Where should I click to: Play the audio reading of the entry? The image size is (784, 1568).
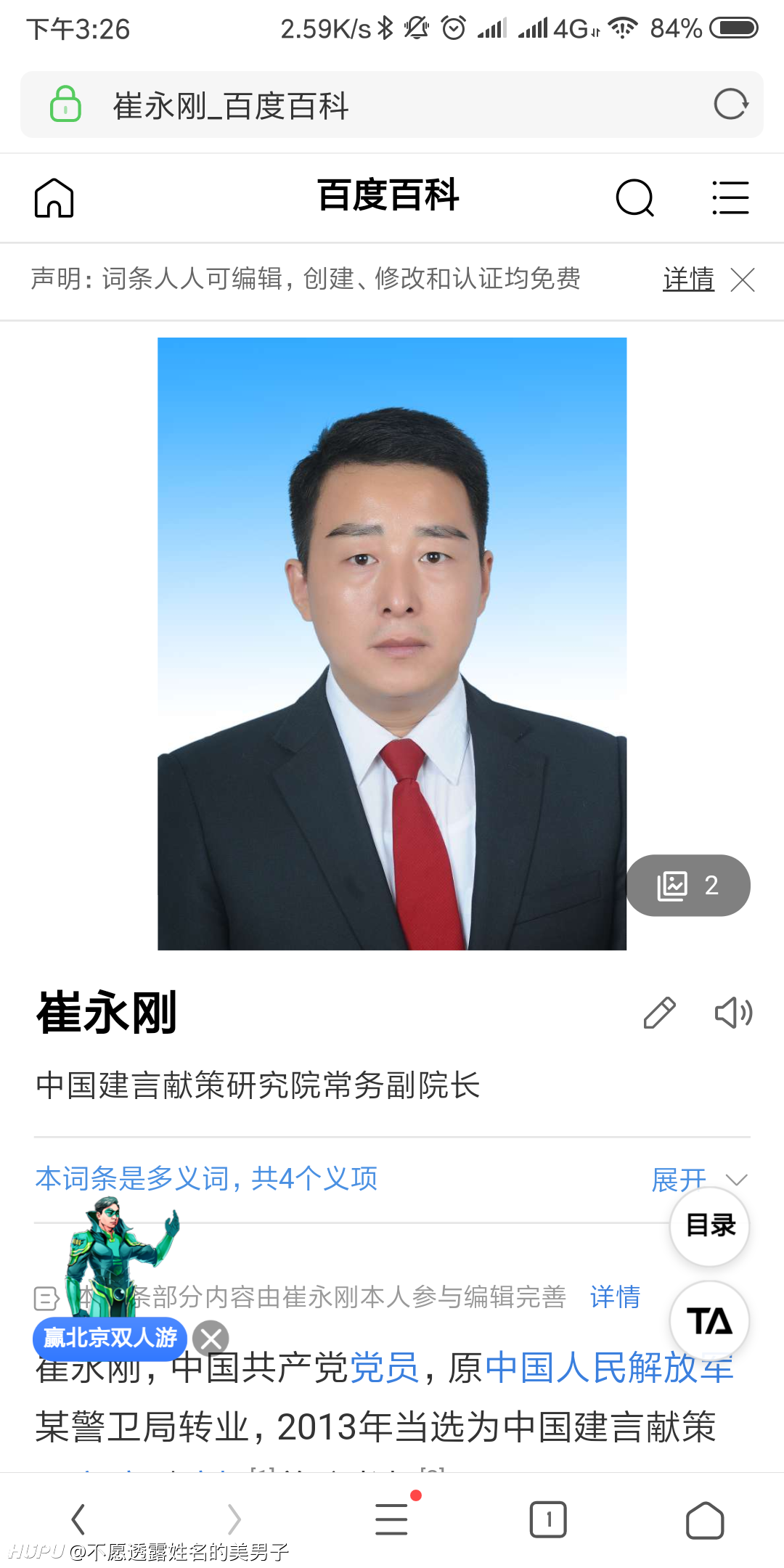coord(733,1013)
